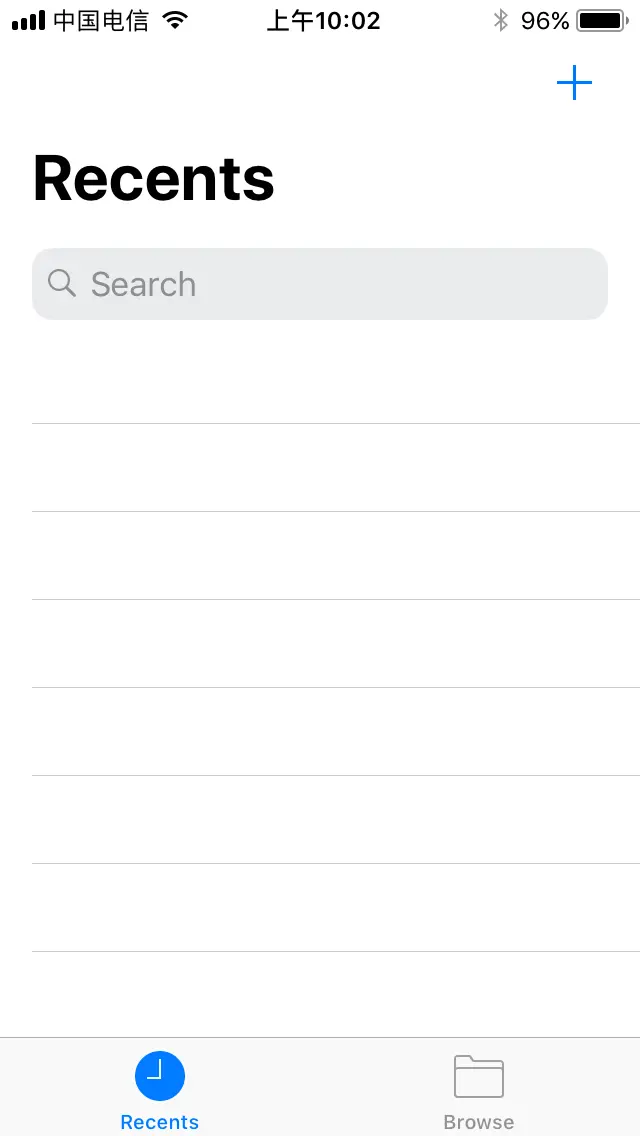The image size is (640, 1136).
Task: Select the Recents tab
Action: [160, 1090]
